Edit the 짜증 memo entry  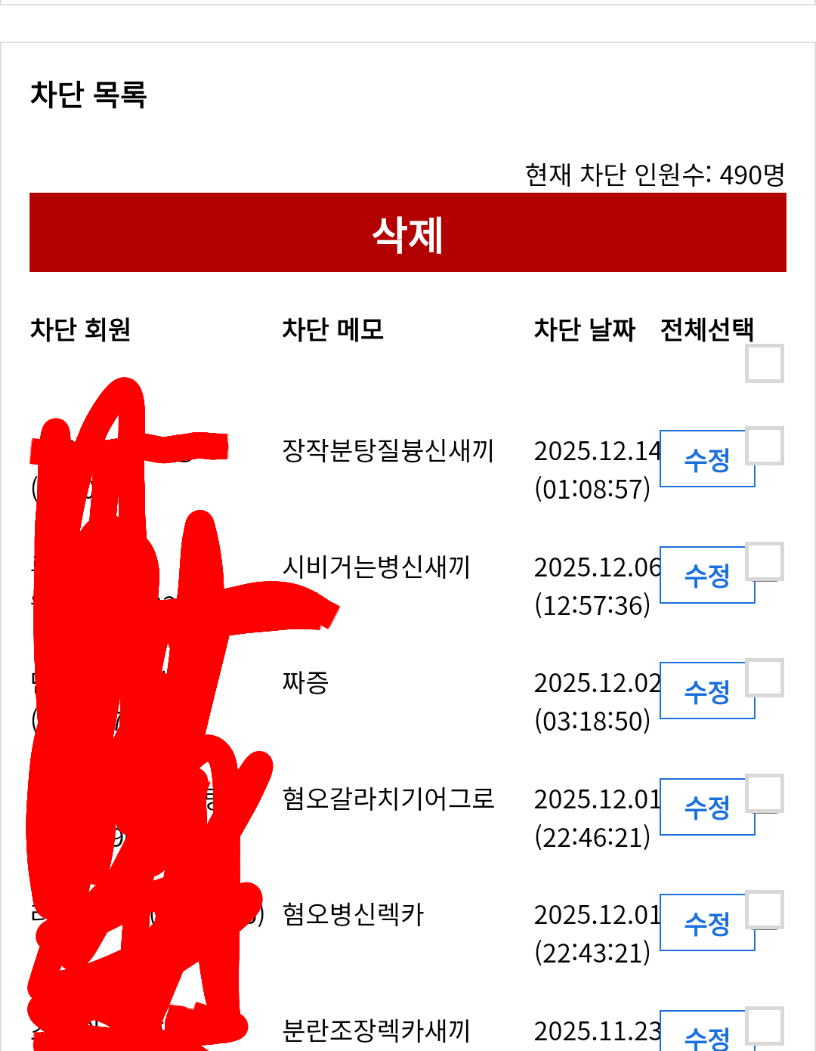point(707,691)
